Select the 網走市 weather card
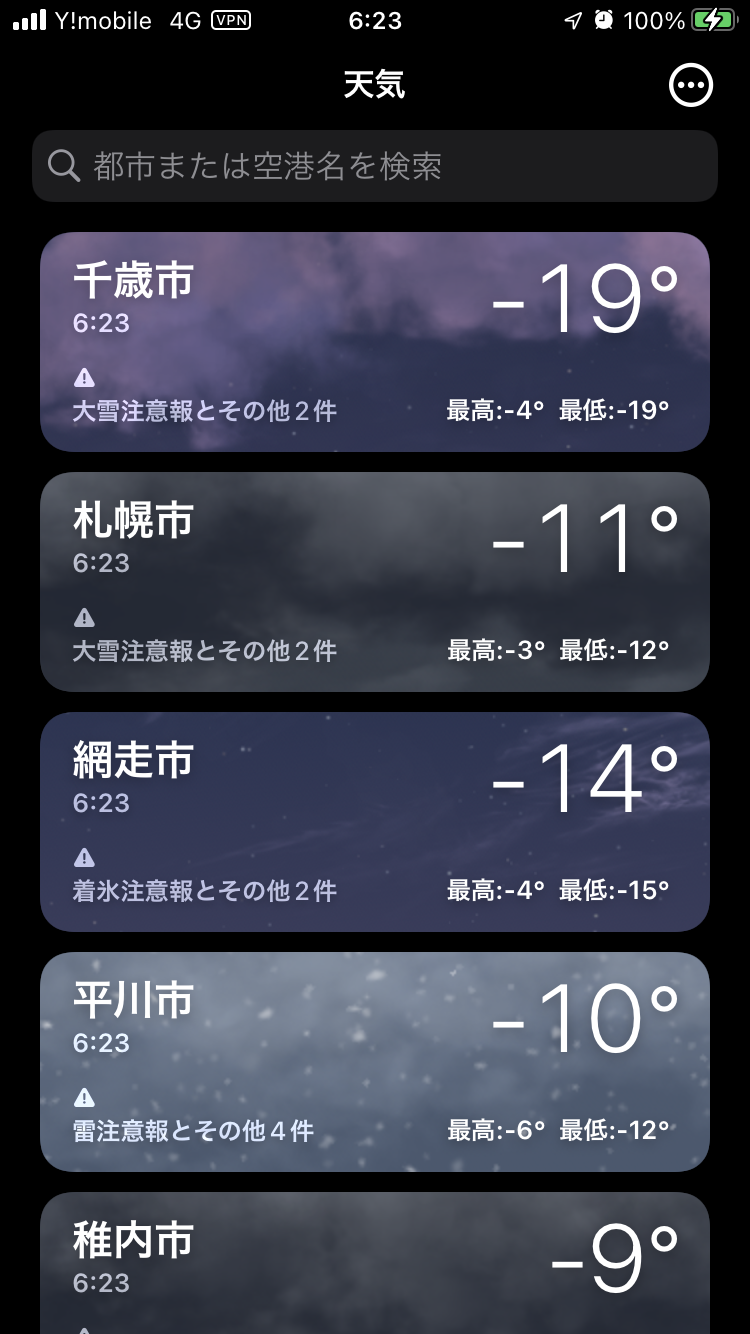750x1334 pixels. [375, 822]
